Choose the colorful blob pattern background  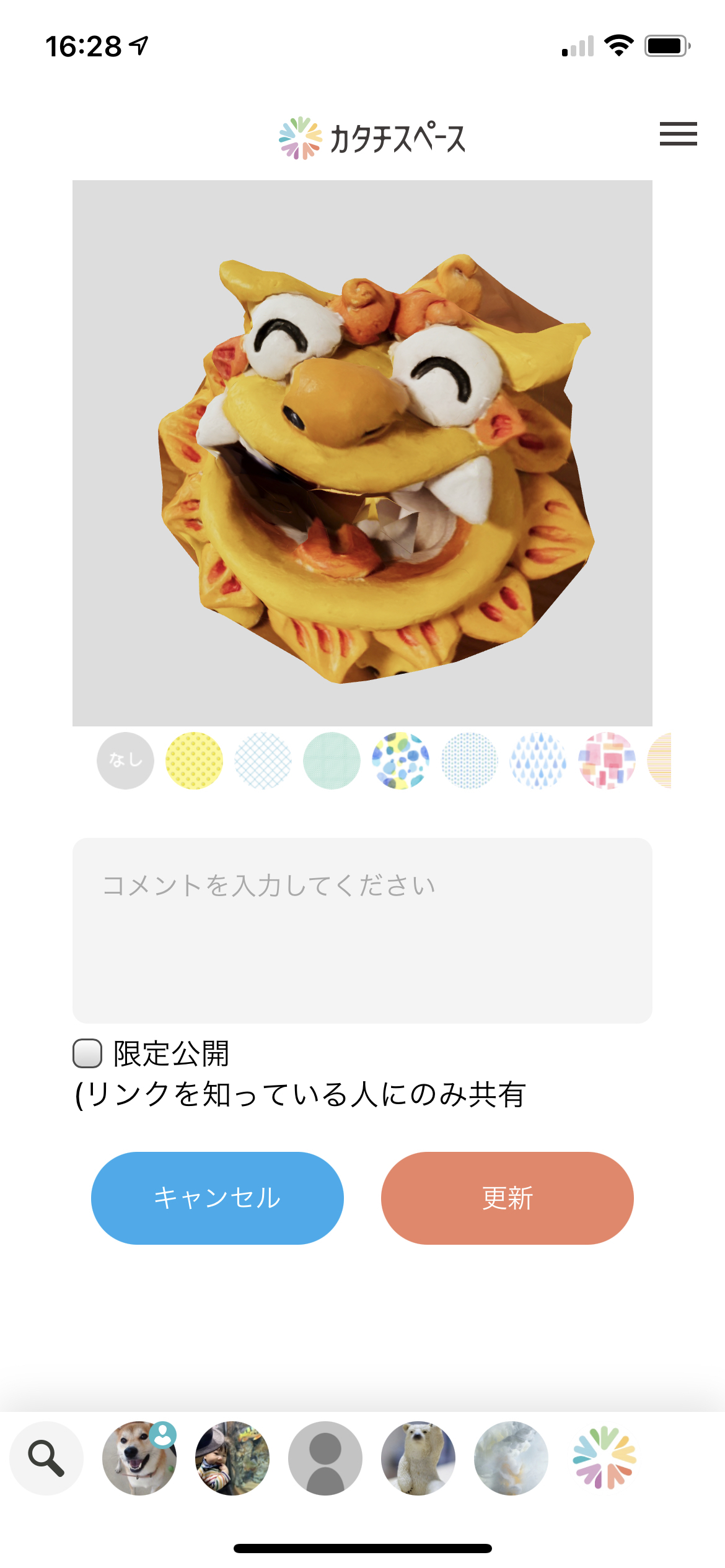point(400,760)
